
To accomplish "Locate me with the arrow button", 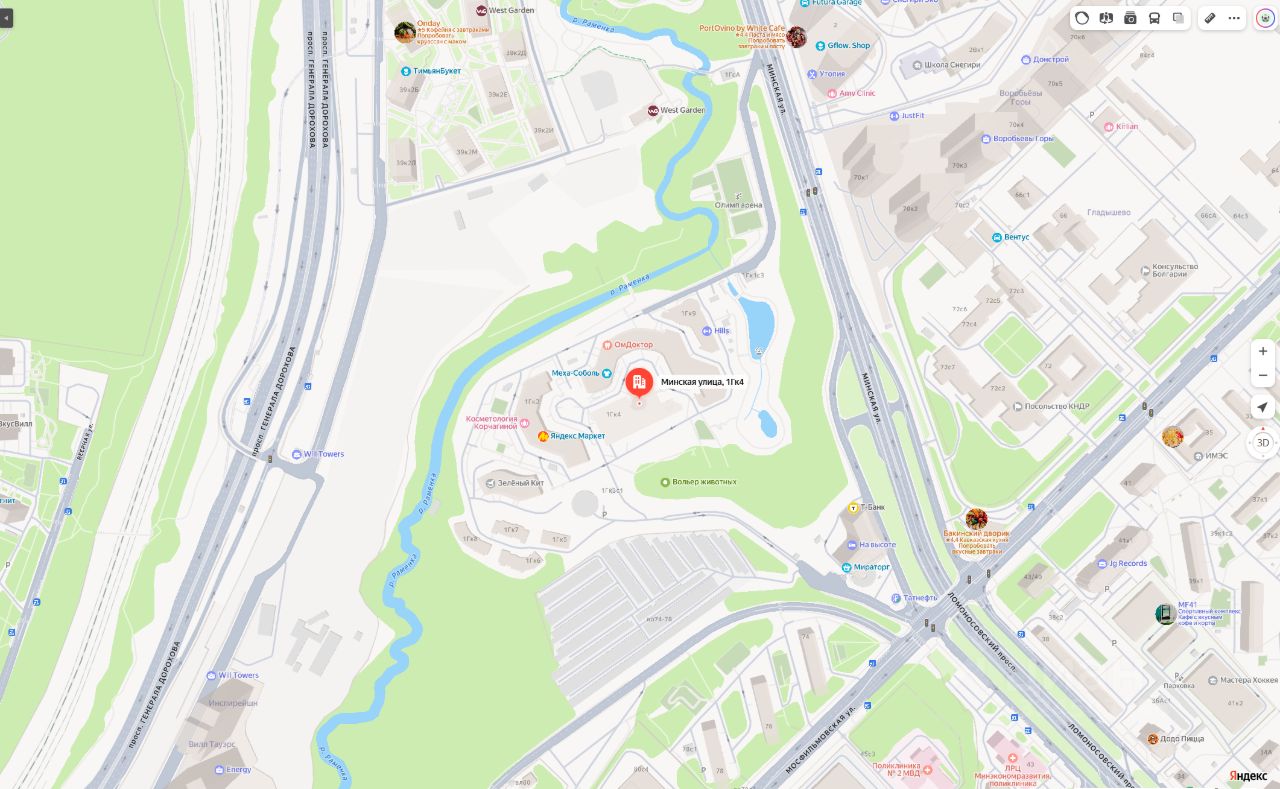I will coord(1263,407).
